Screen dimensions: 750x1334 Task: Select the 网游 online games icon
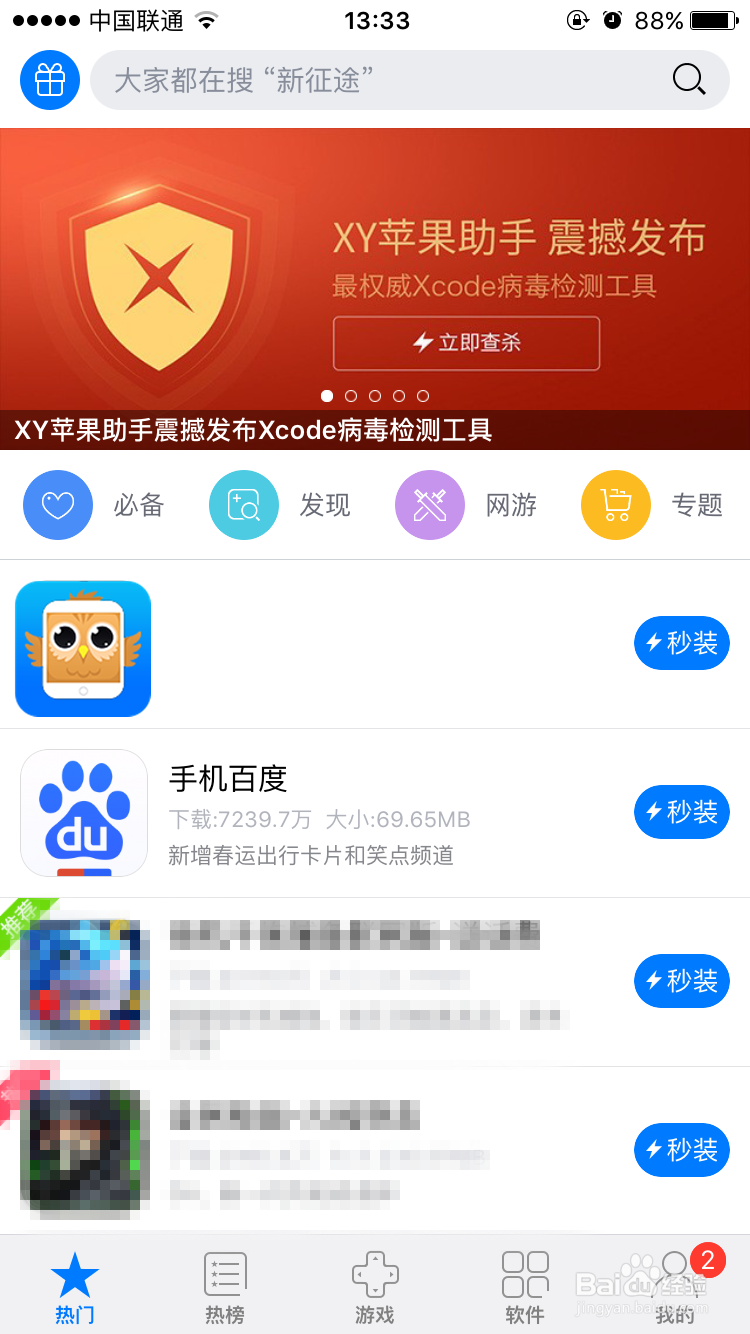(429, 505)
